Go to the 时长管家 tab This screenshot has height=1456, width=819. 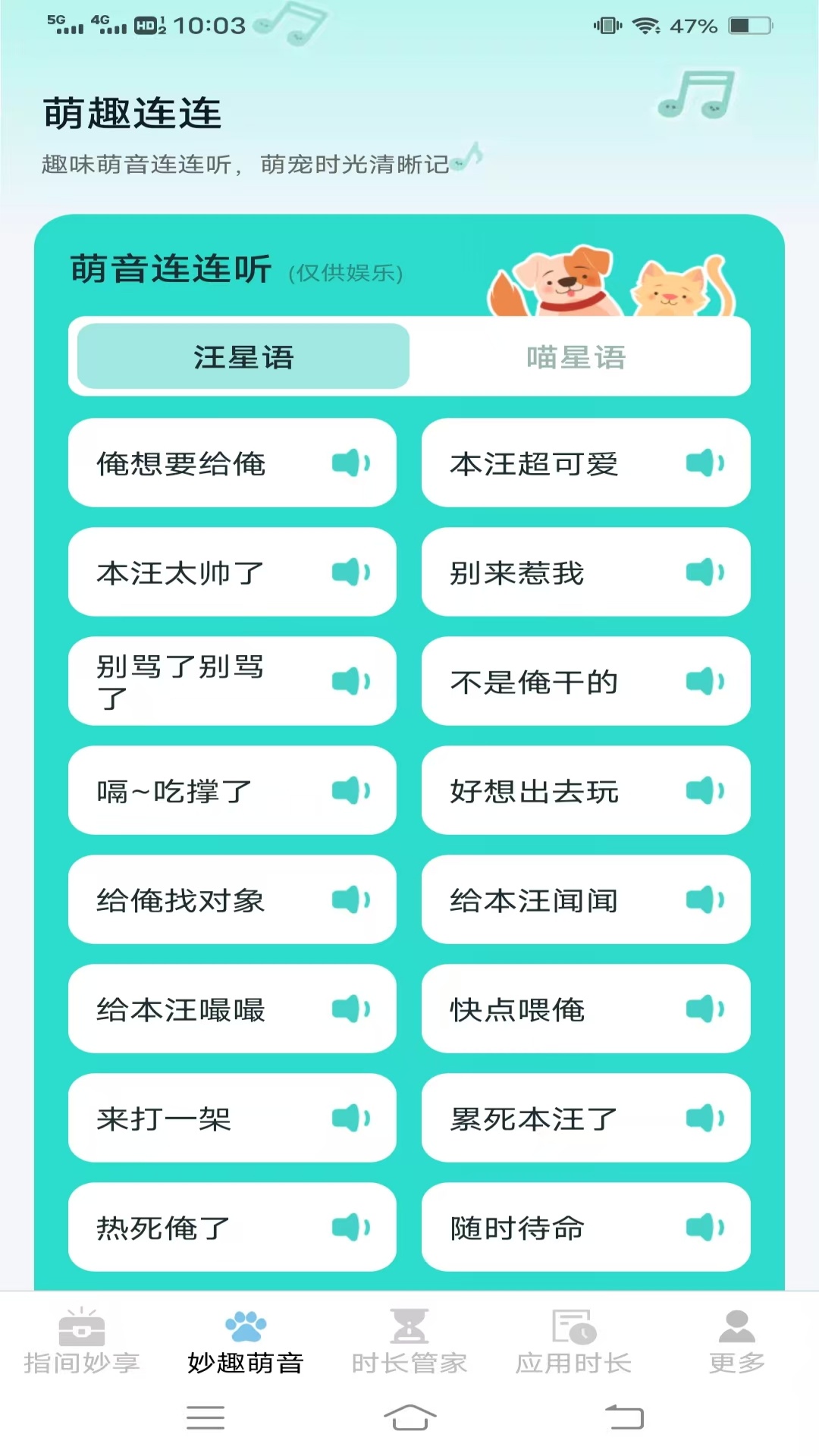[x=409, y=1342]
